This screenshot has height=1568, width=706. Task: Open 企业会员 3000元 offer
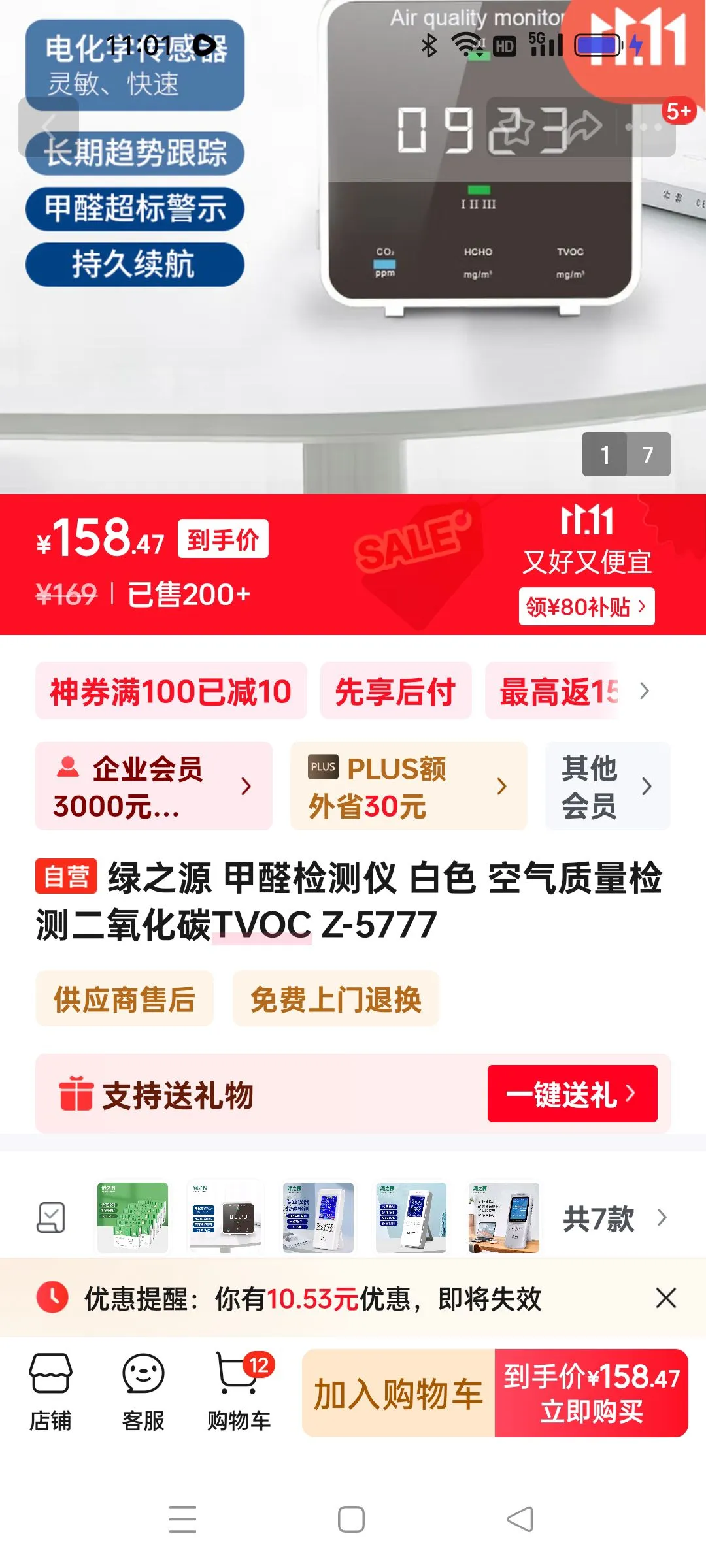tap(154, 786)
